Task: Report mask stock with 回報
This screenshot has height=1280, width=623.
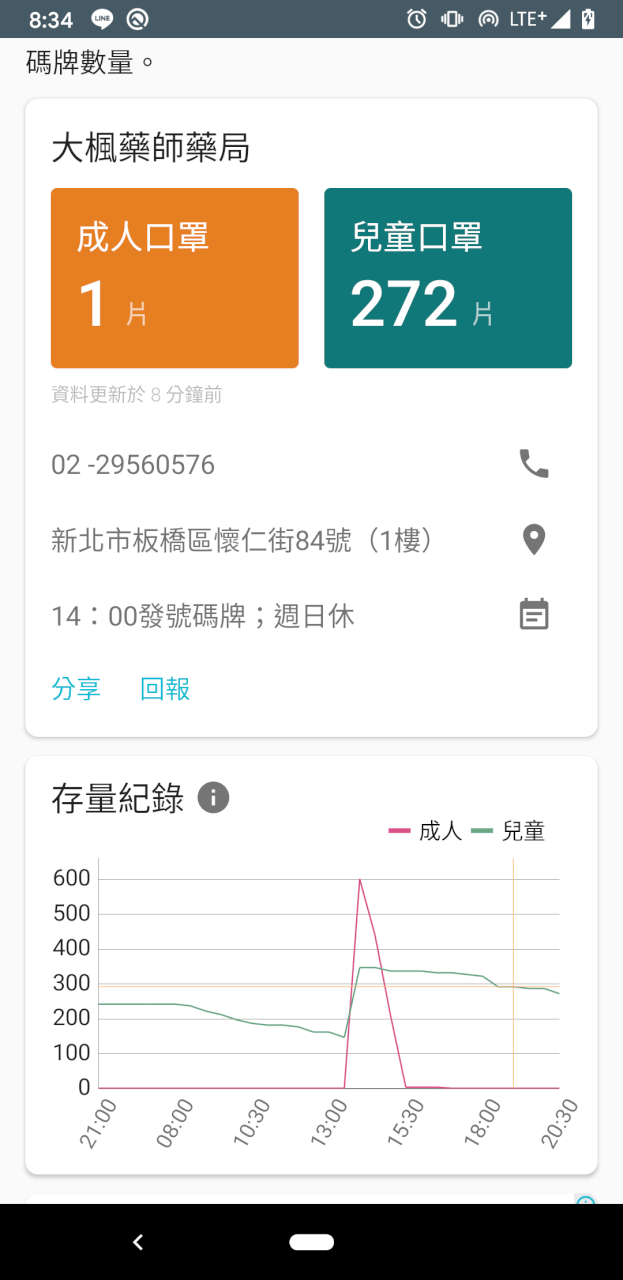Action: click(x=165, y=689)
